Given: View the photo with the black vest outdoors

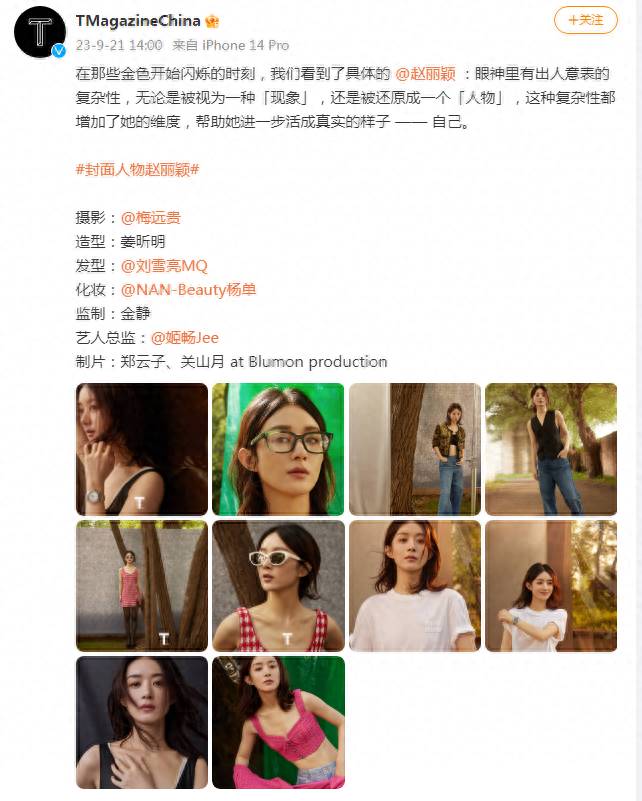Looking at the screenshot, I should point(550,449).
